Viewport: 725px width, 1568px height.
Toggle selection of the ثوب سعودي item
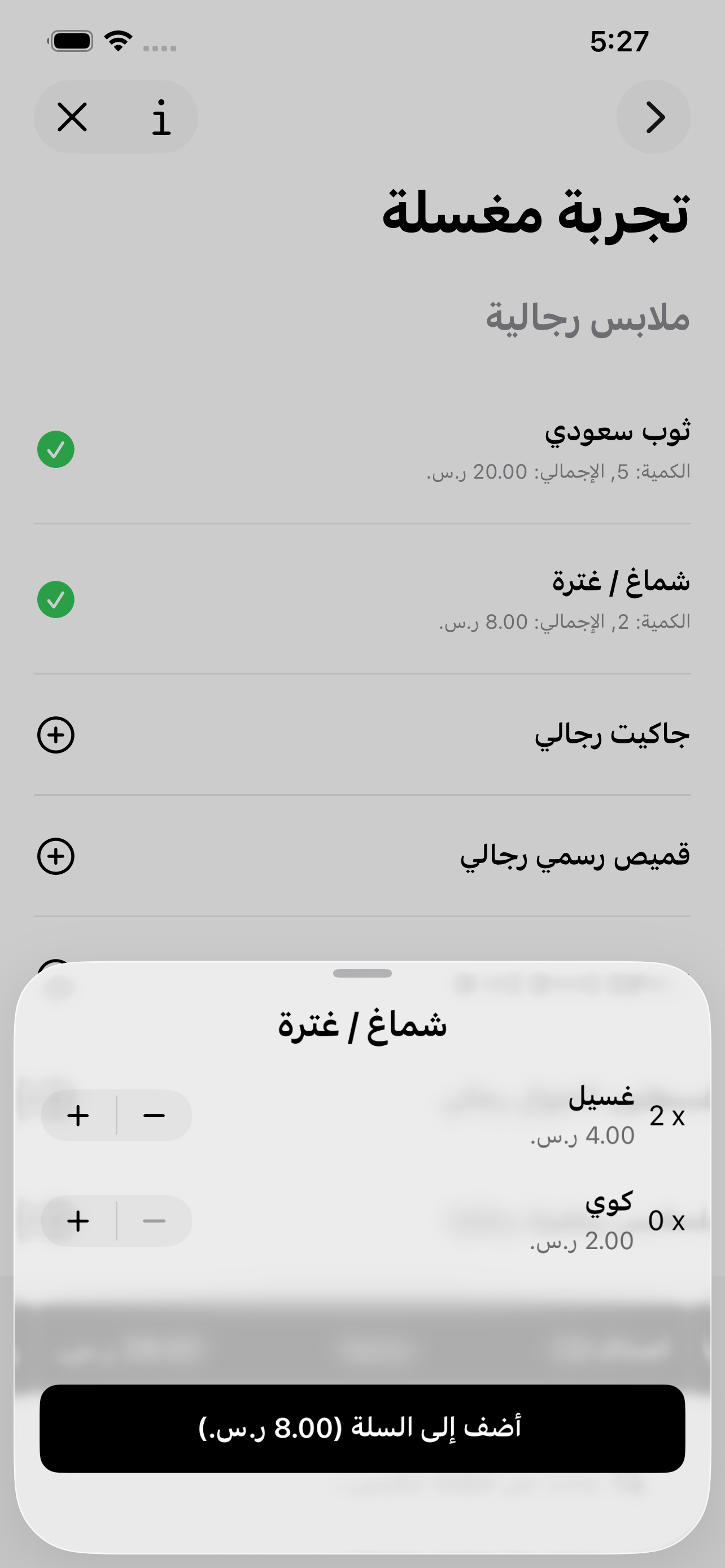coord(56,449)
